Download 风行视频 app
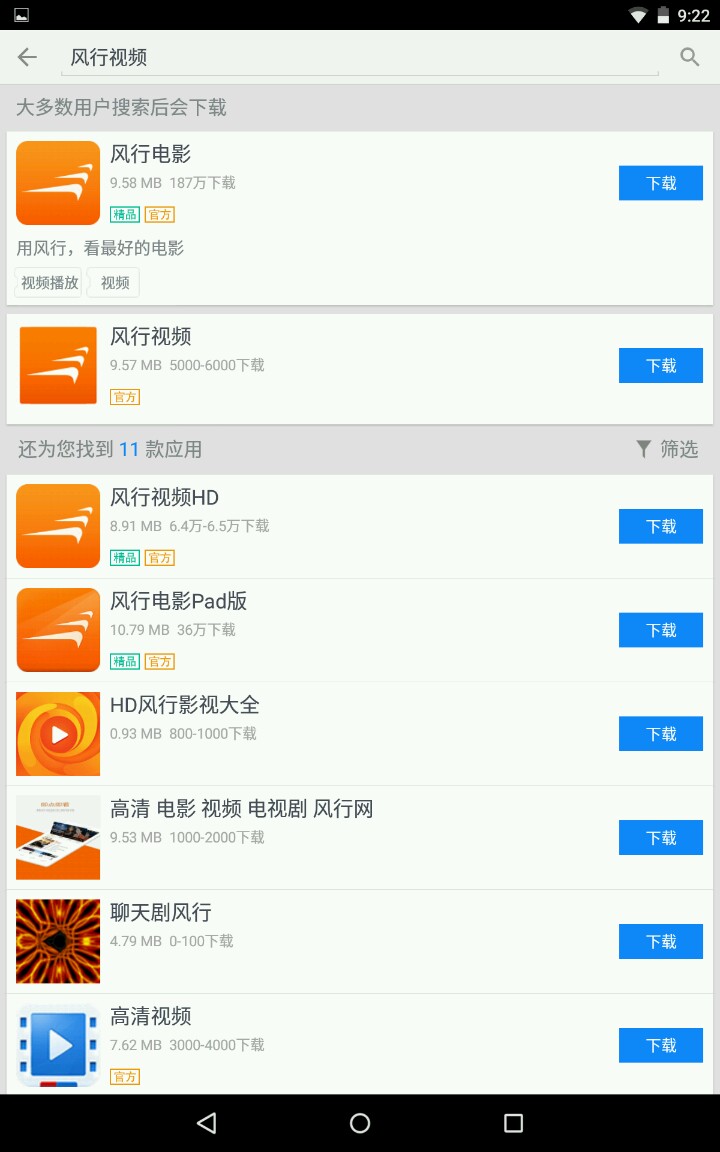The width and height of the screenshot is (720, 1152). tap(660, 366)
